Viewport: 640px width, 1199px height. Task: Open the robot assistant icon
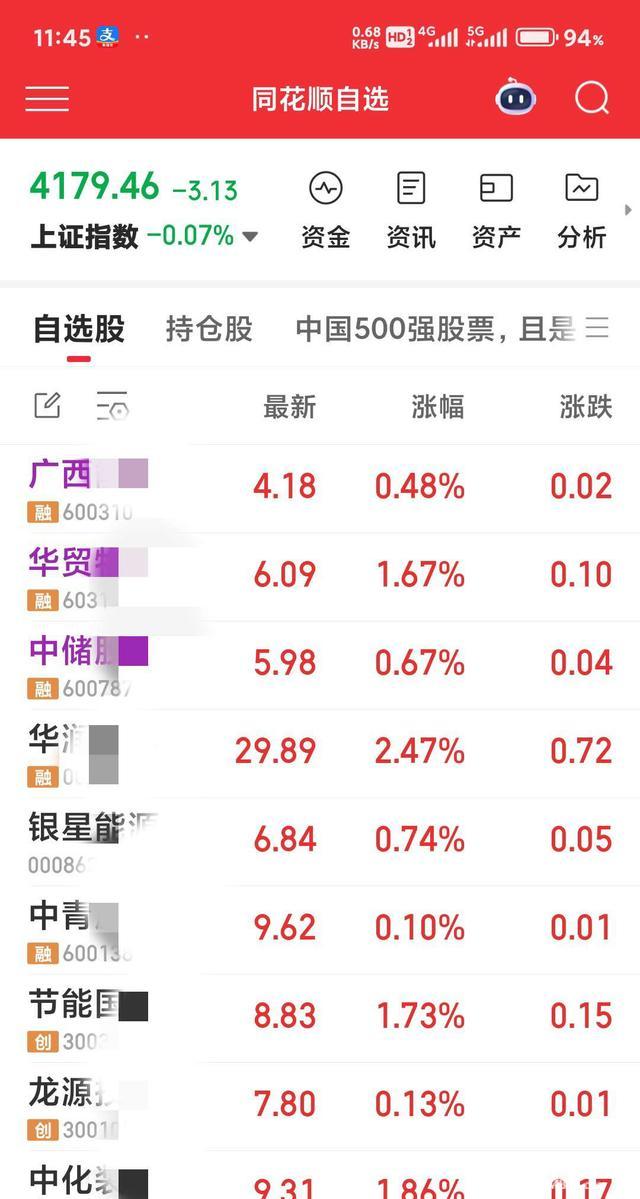[x=516, y=98]
